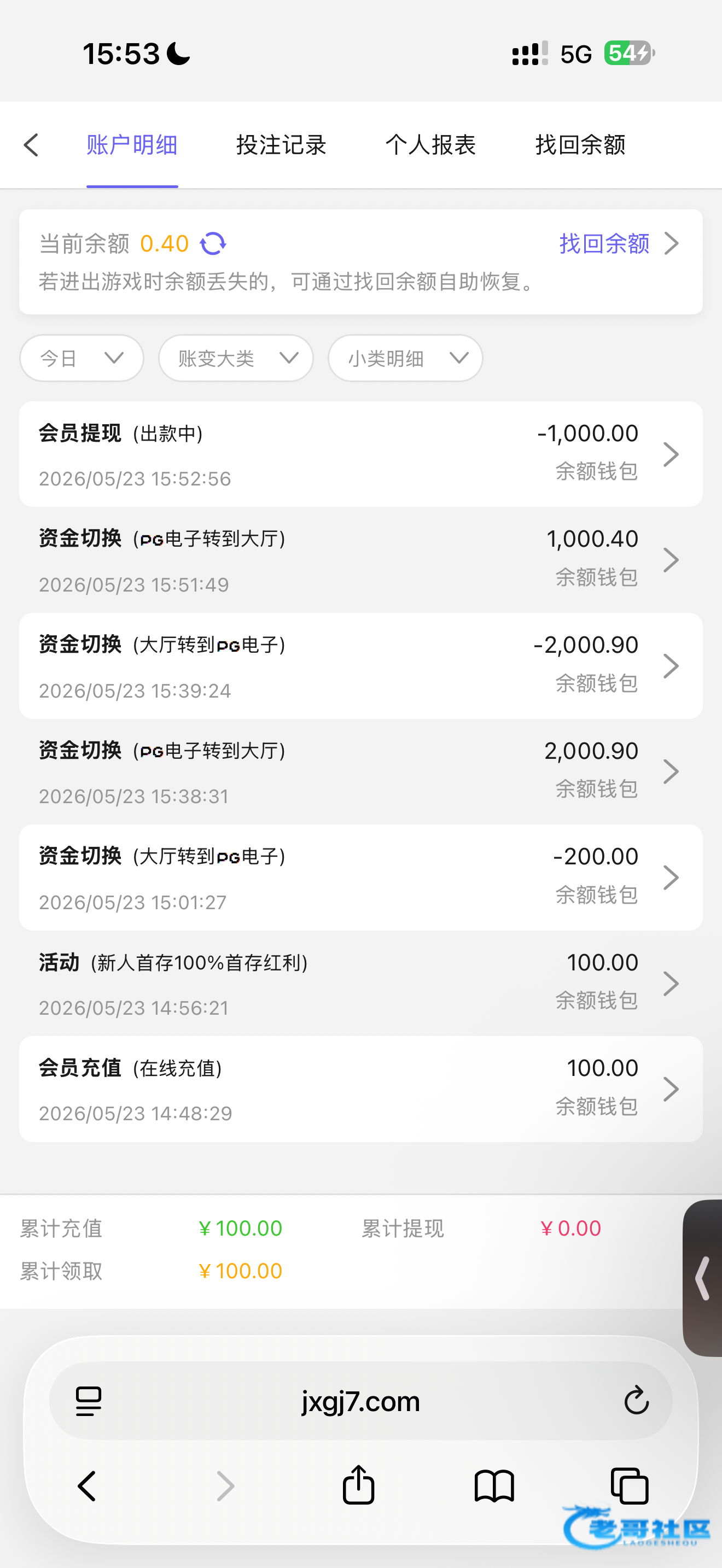The width and height of the screenshot is (722, 1568).
Task: Reload the page in the browser
Action: (x=636, y=1401)
